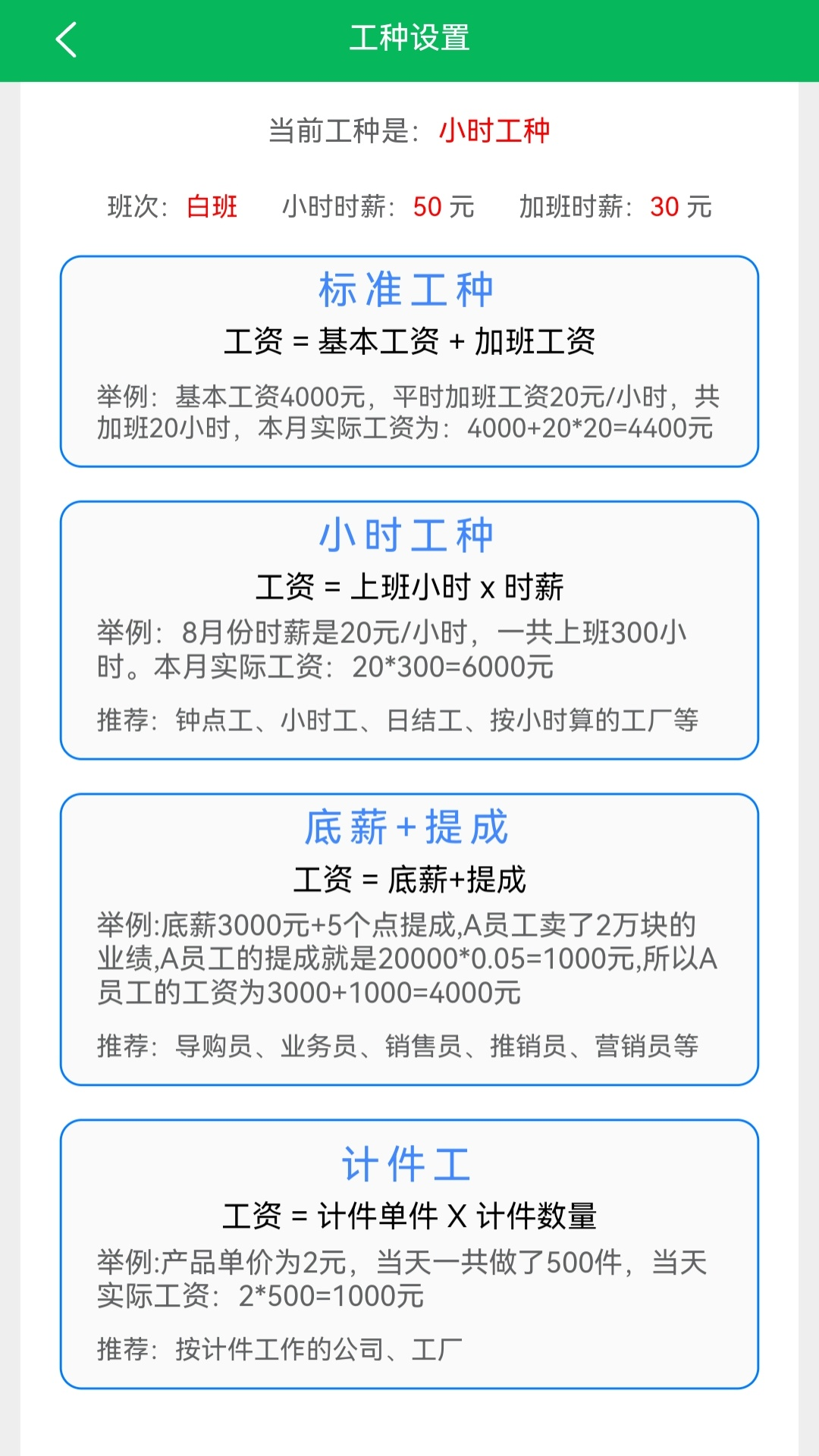
Task: Tap the 小时工种 blue title
Action: (409, 533)
